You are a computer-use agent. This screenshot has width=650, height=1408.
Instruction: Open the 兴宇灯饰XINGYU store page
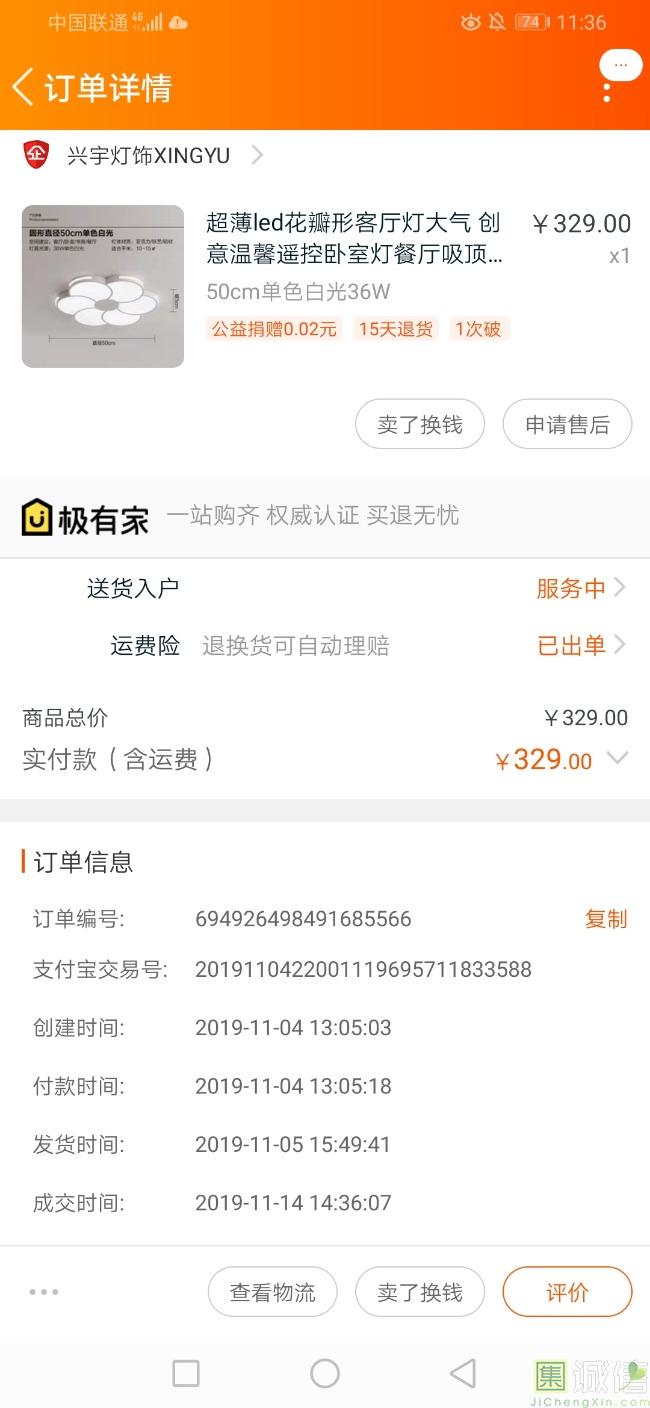tap(148, 155)
